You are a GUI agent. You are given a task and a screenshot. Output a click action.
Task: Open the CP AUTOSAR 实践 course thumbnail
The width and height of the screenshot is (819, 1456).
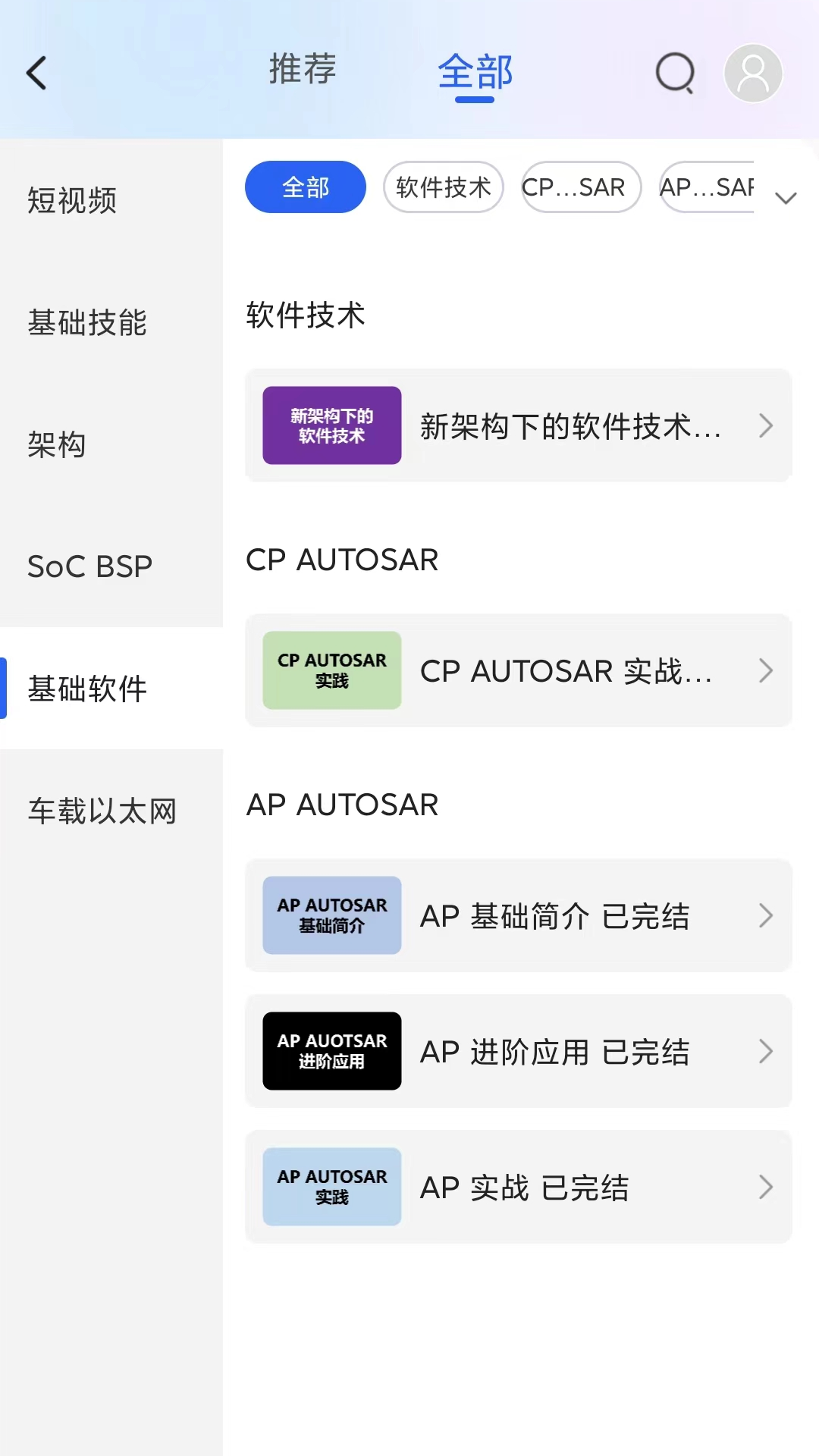coord(331,670)
